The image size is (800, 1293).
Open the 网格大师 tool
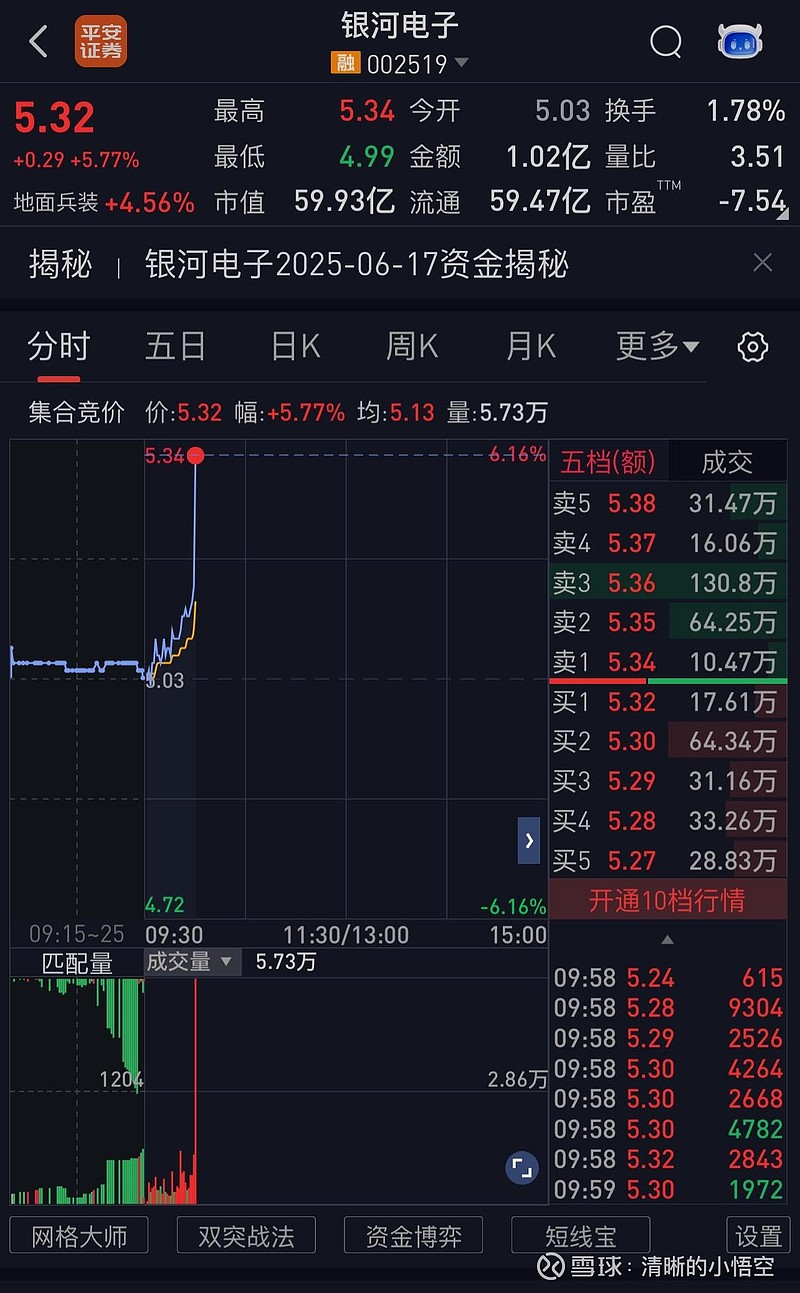[x=79, y=1236]
